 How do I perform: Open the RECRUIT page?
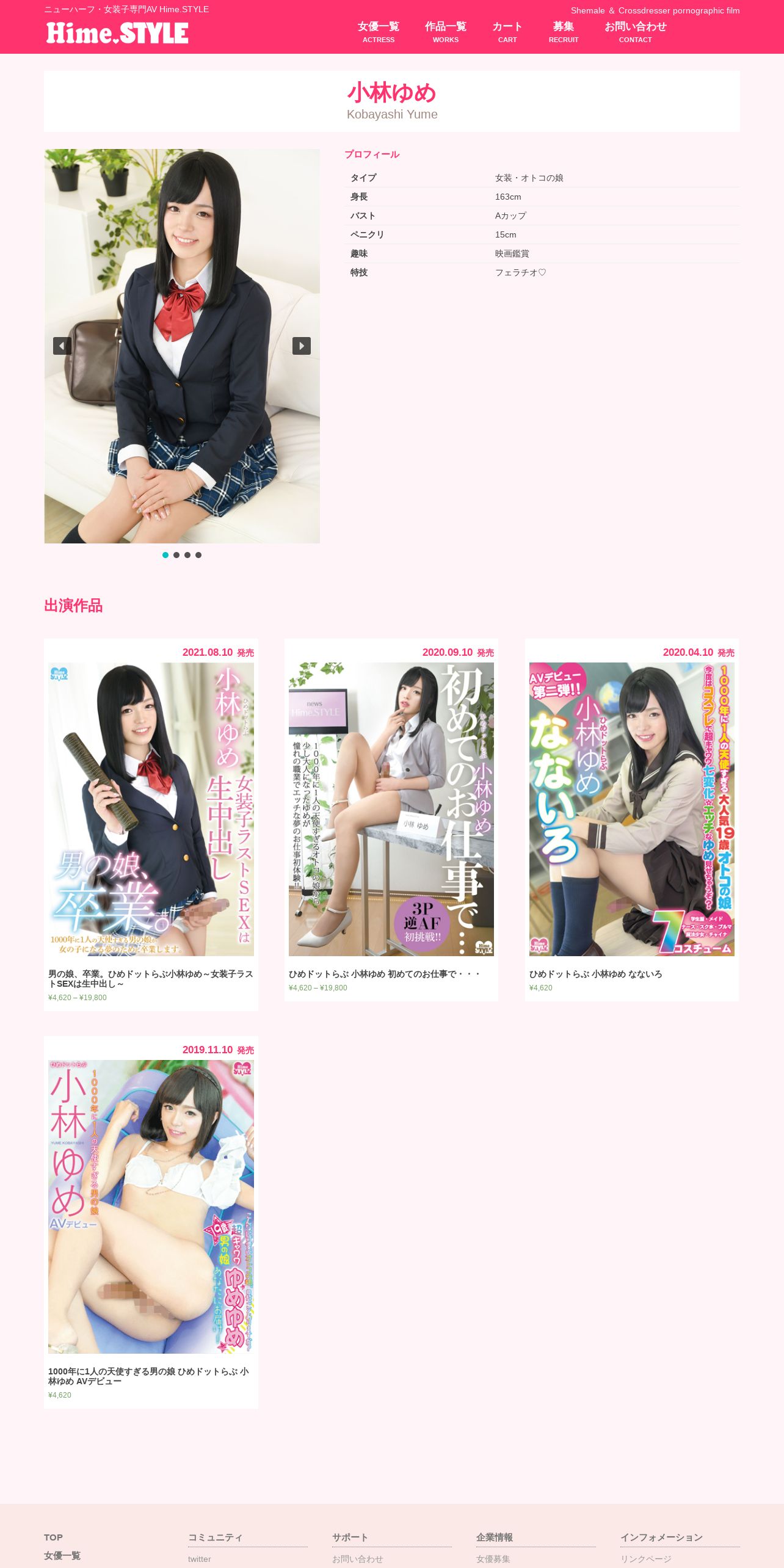pyautogui.click(x=564, y=32)
